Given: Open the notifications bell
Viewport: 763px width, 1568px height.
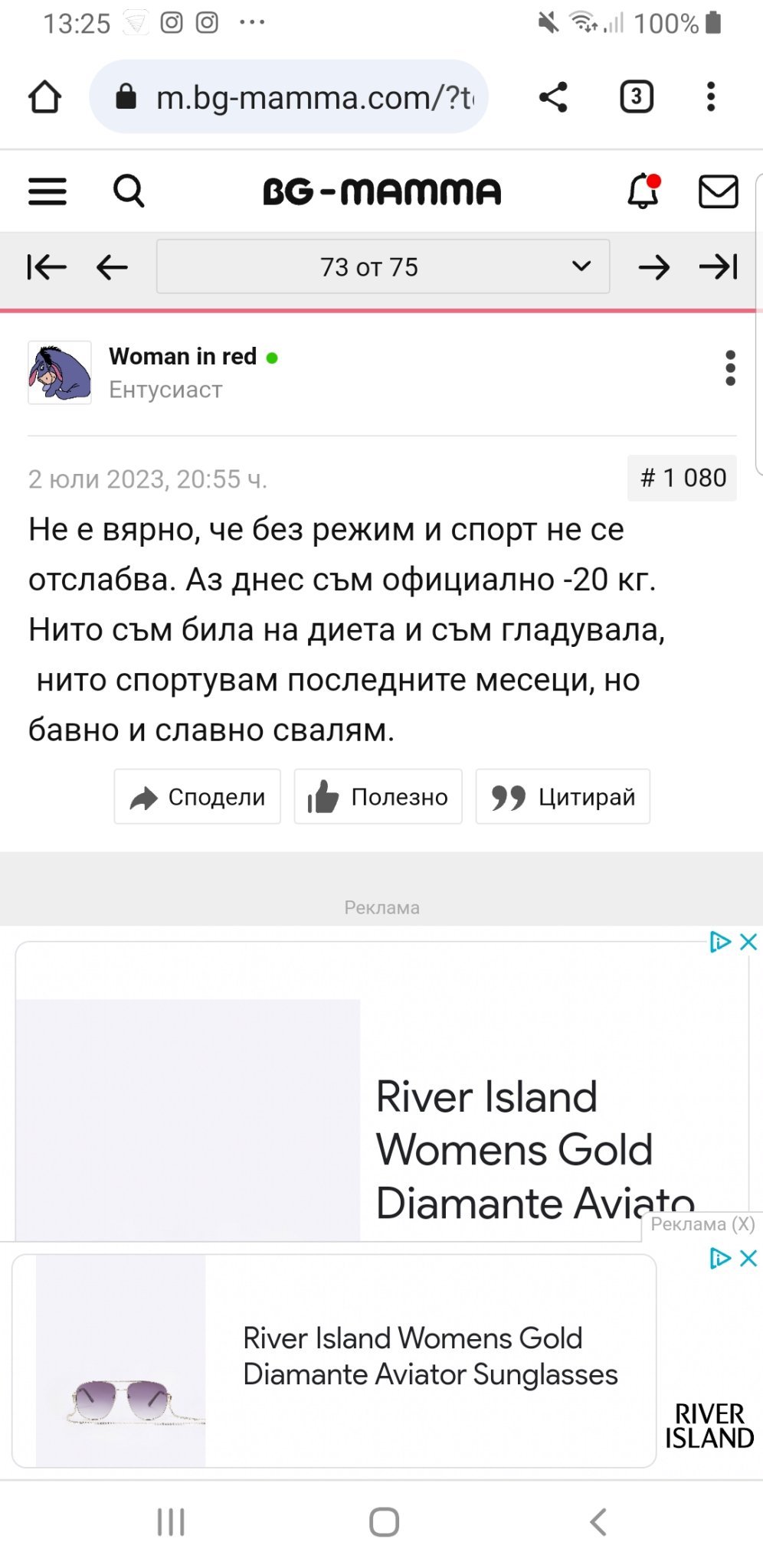Looking at the screenshot, I should pos(643,191).
